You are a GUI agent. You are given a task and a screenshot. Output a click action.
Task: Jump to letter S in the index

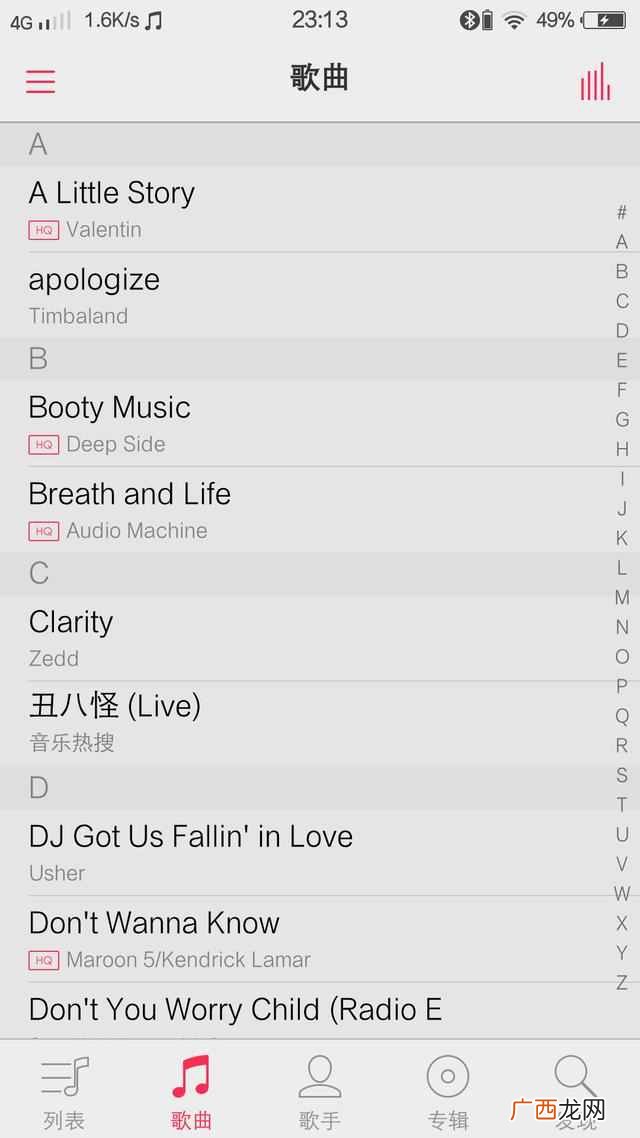[622, 775]
